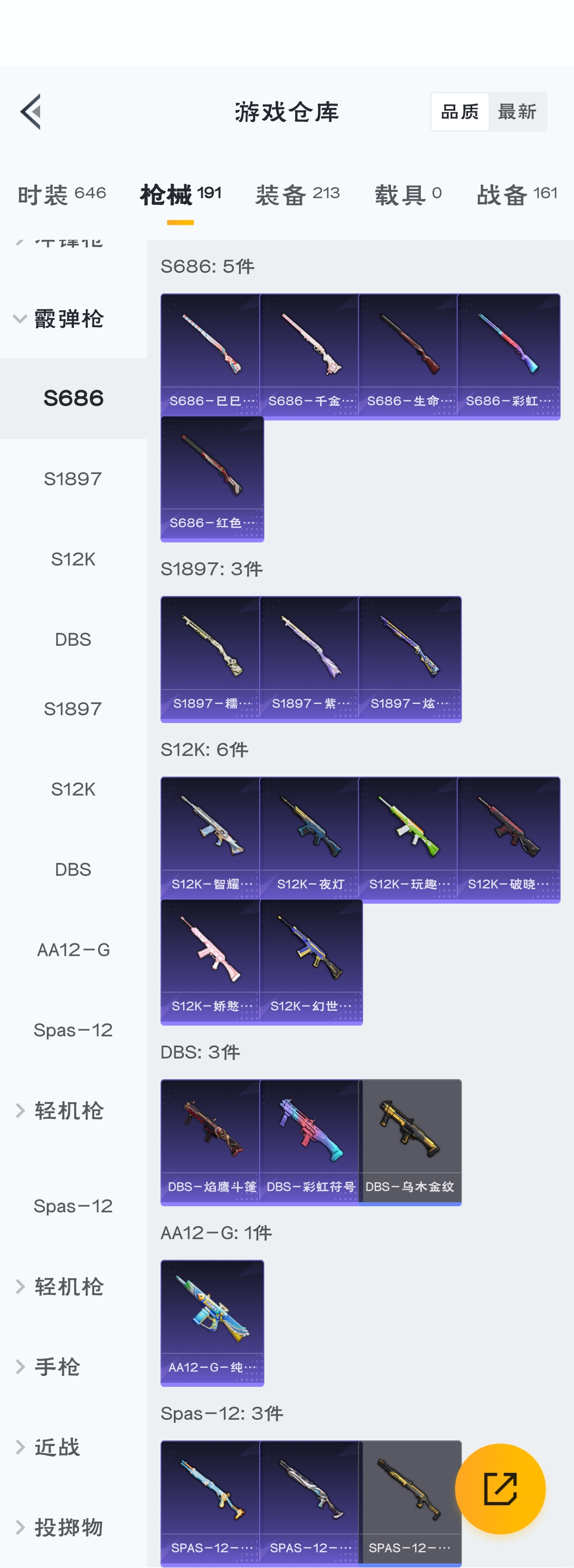
Task: Tap the orange share floating button
Action: pos(500,1488)
